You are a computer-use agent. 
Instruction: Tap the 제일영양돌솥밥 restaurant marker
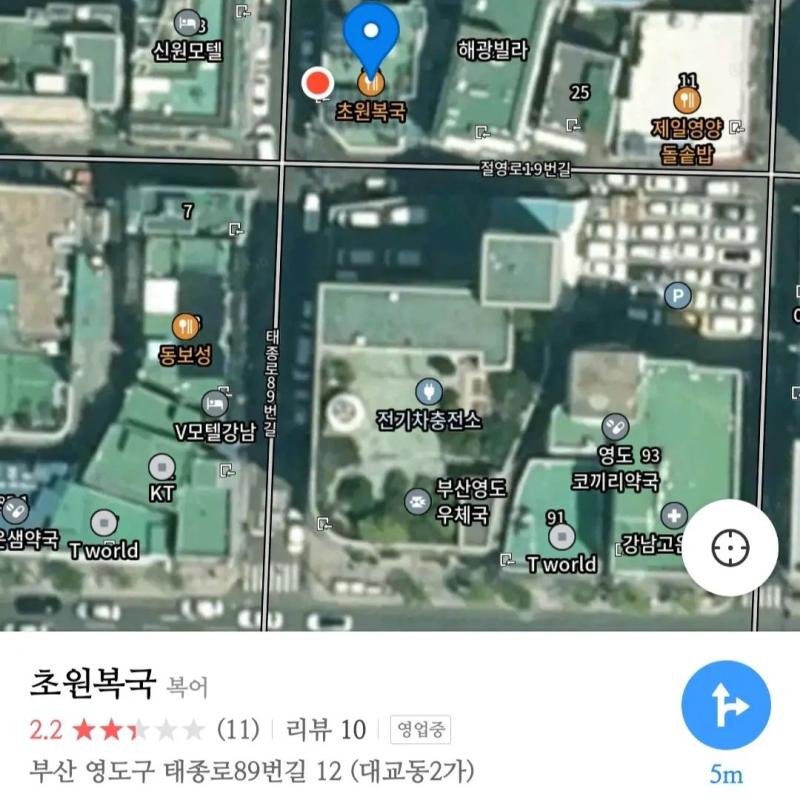tap(687, 100)
